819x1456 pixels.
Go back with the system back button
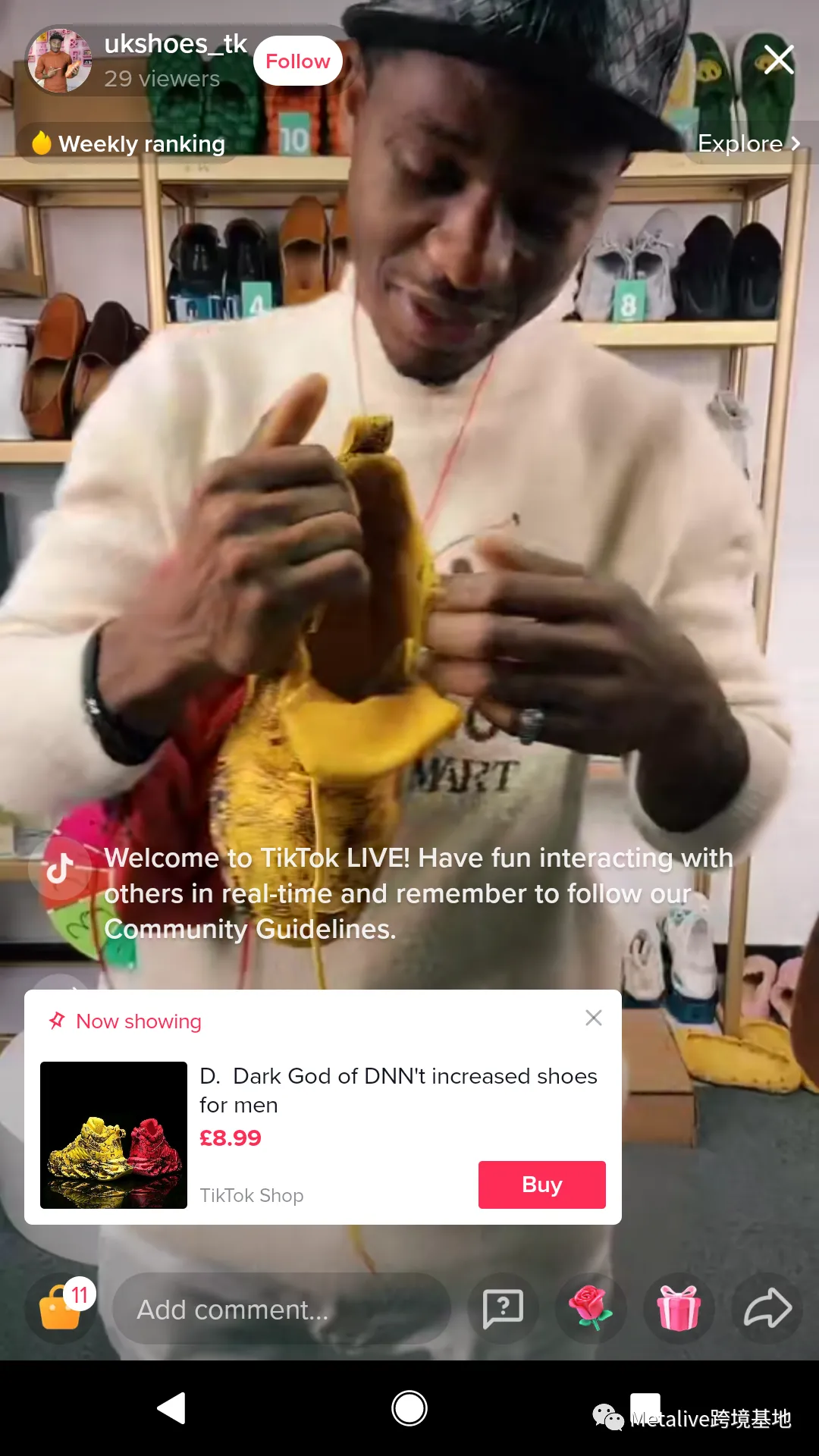click(x=171, y=1408)
